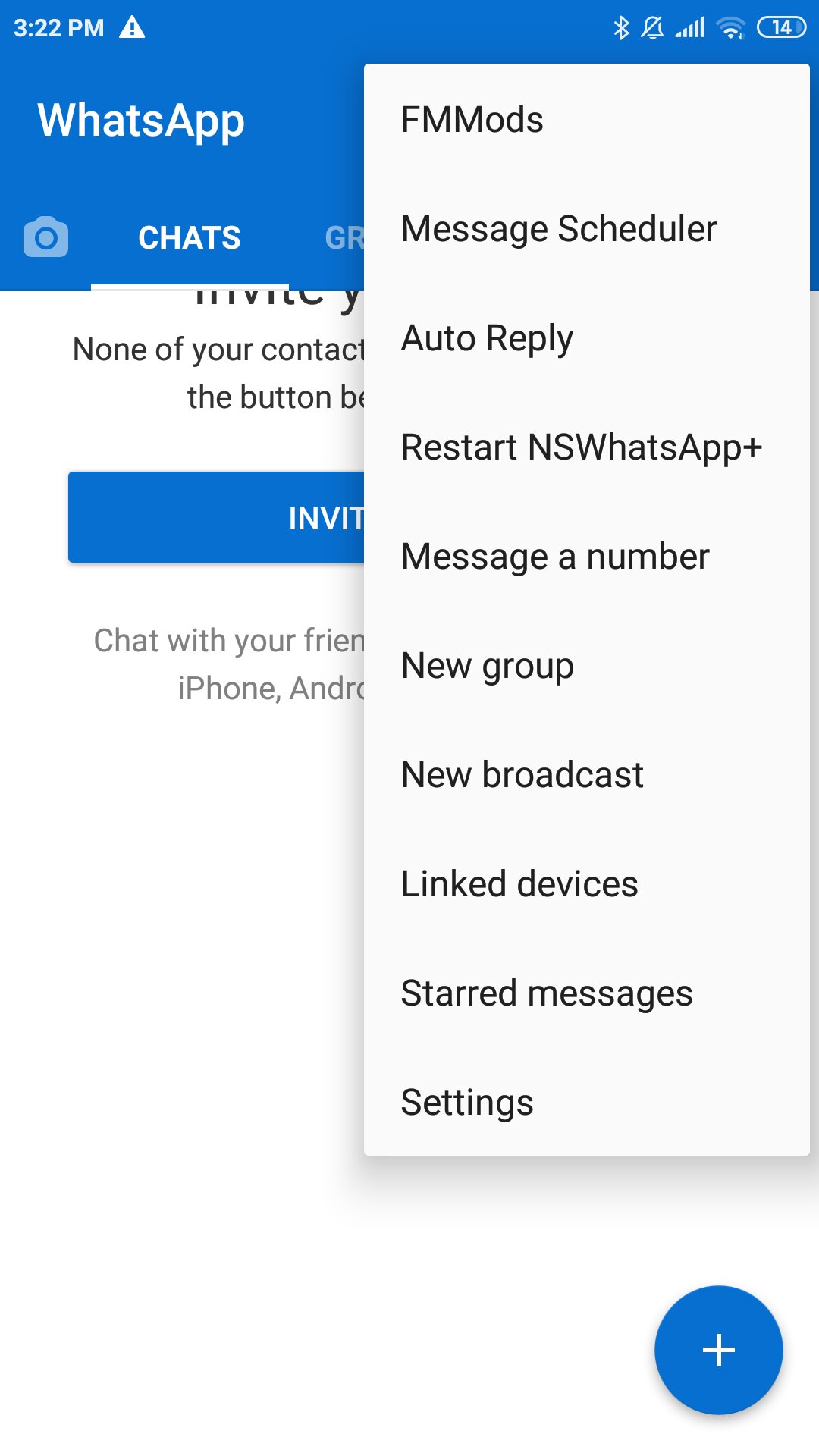The width and height of the screenshot is (819, 1456).
Task: Select Auto Reply option
Action: [587, 338]
